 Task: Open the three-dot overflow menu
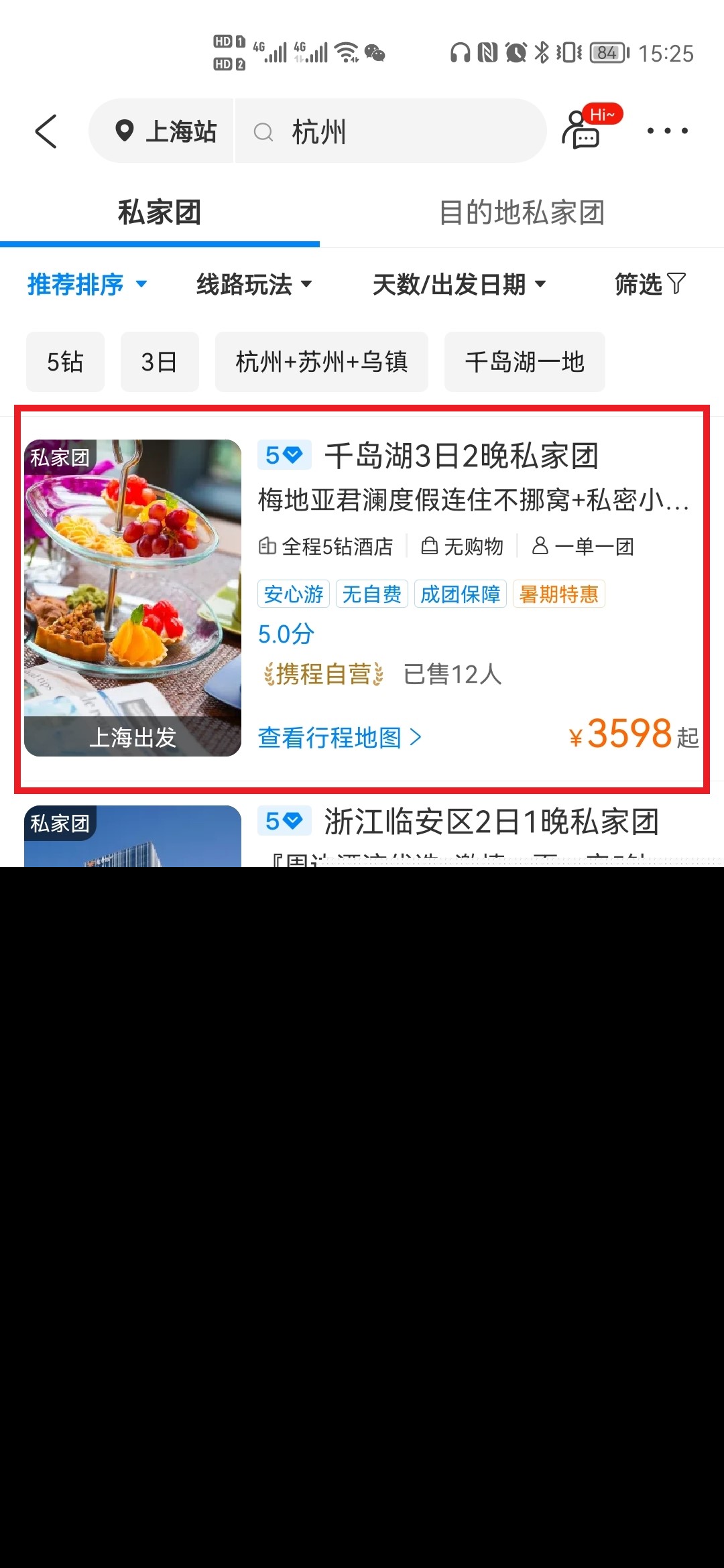tap(668, 131)
